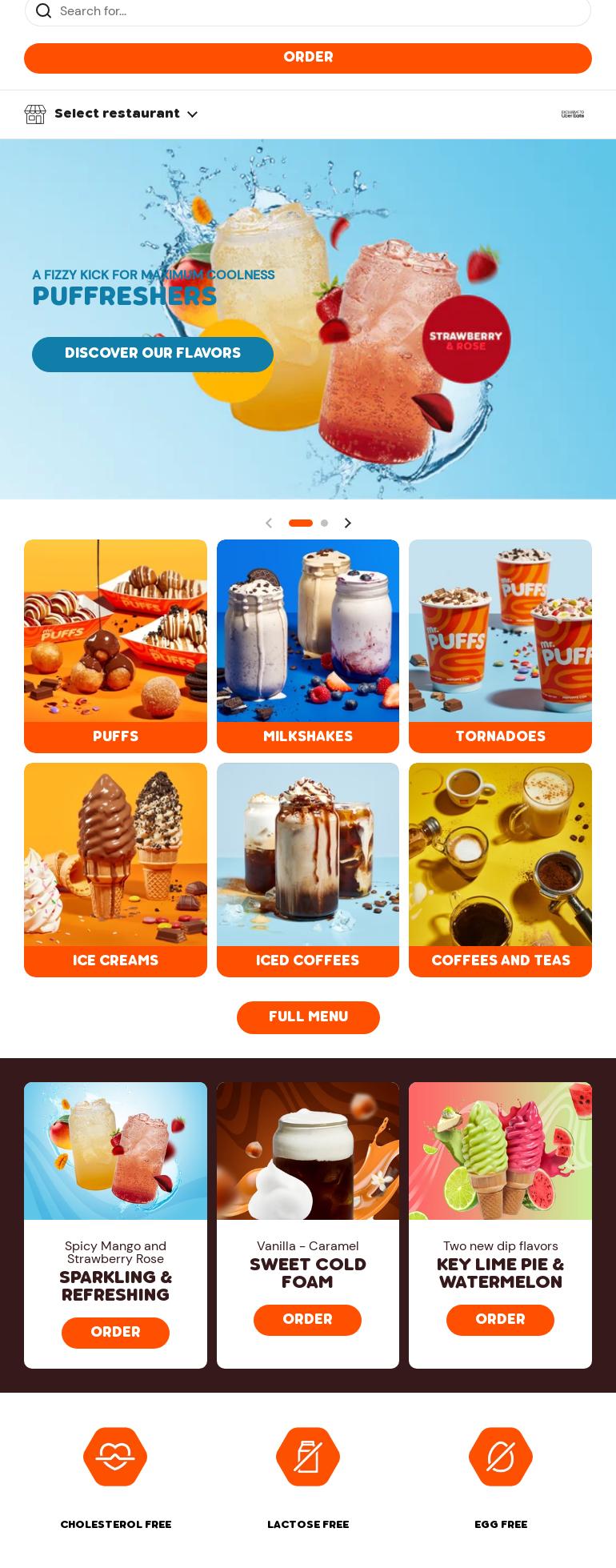Screen dimensions: 616x1568
Task: Click the storefront icon beside Select restaurant
Action: click(35, 114)
